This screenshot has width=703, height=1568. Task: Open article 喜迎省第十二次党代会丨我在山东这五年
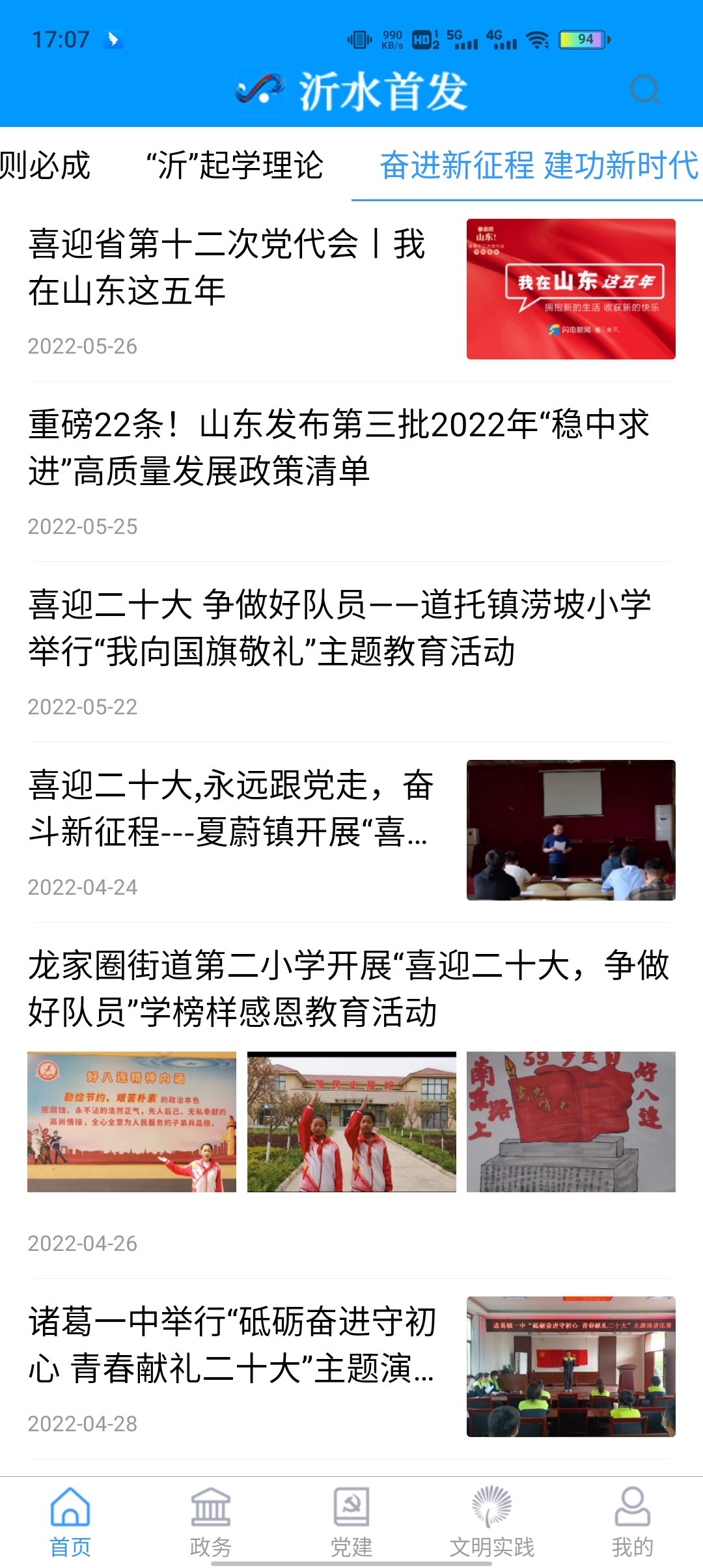point(227,267)
